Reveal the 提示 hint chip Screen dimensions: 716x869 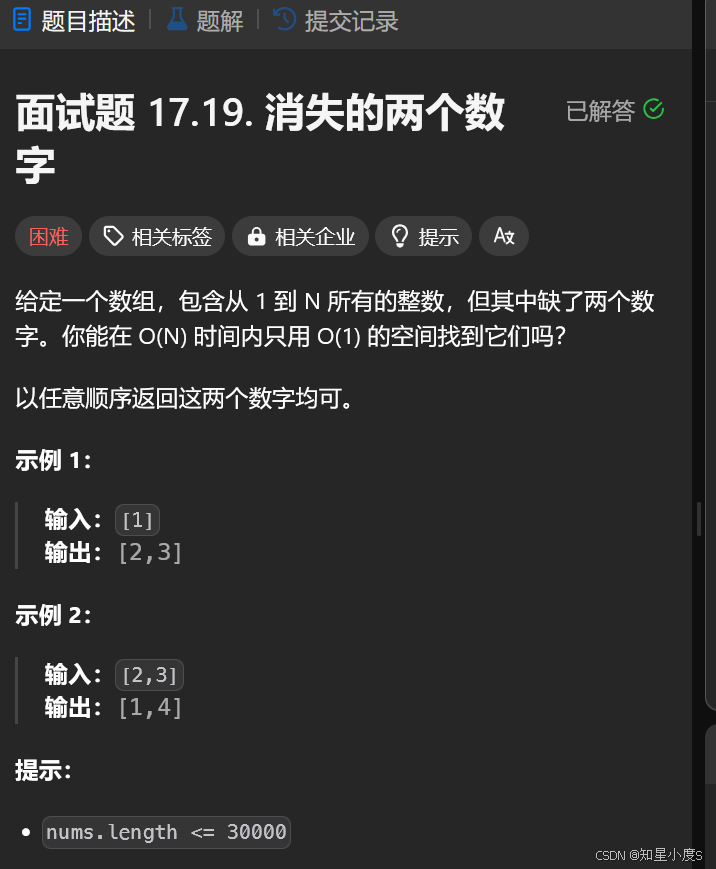(x=425, y=236)
